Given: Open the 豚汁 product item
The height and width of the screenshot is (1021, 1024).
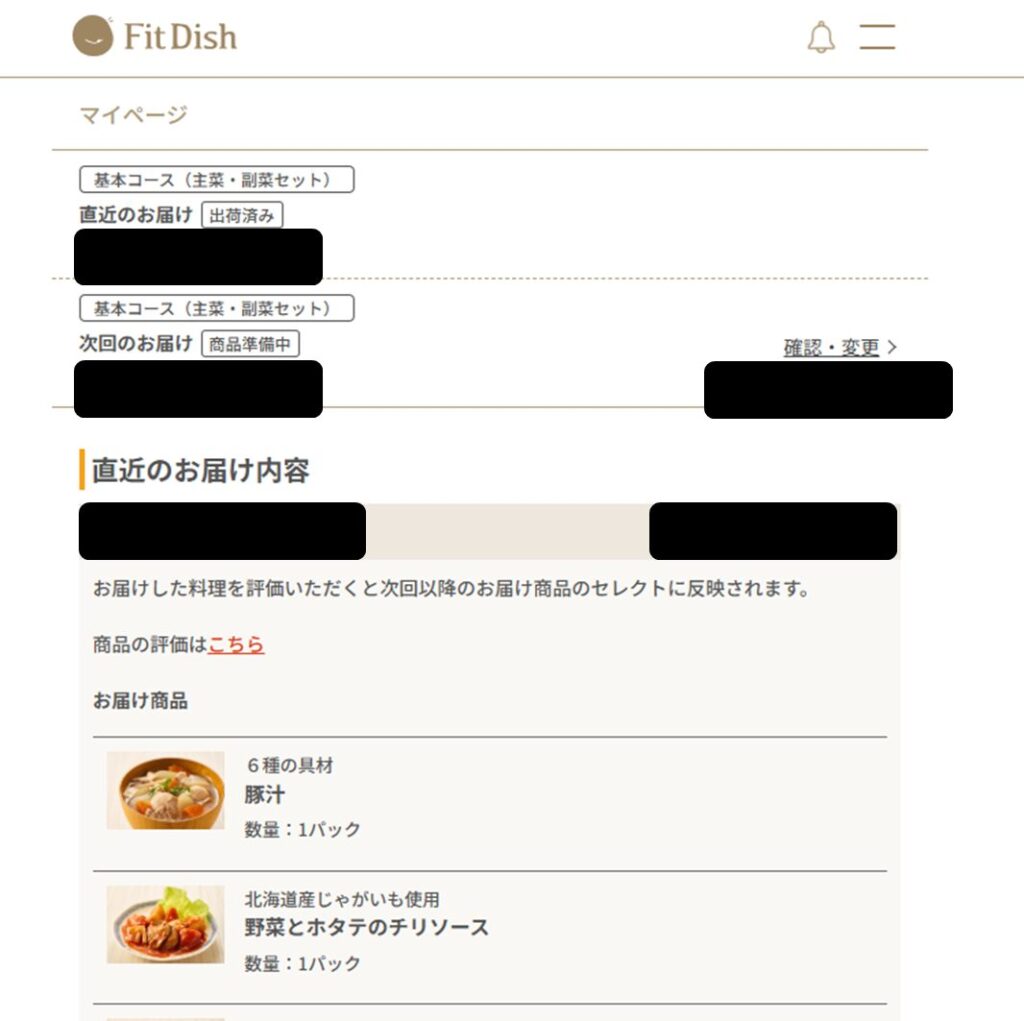Looking at the screenshot, I should [x=265, y=795].
